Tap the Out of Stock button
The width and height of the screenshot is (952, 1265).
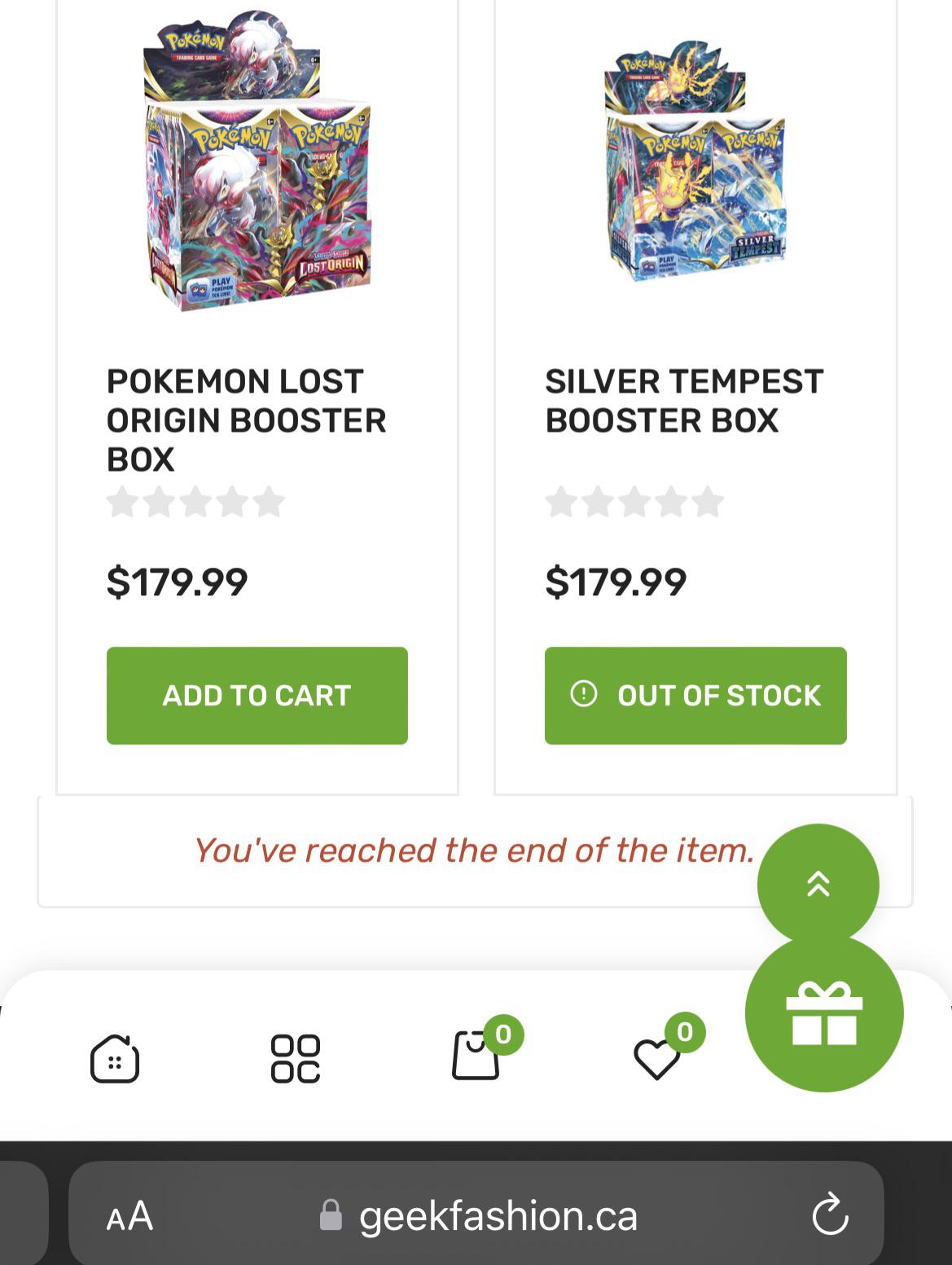[695, 695]
